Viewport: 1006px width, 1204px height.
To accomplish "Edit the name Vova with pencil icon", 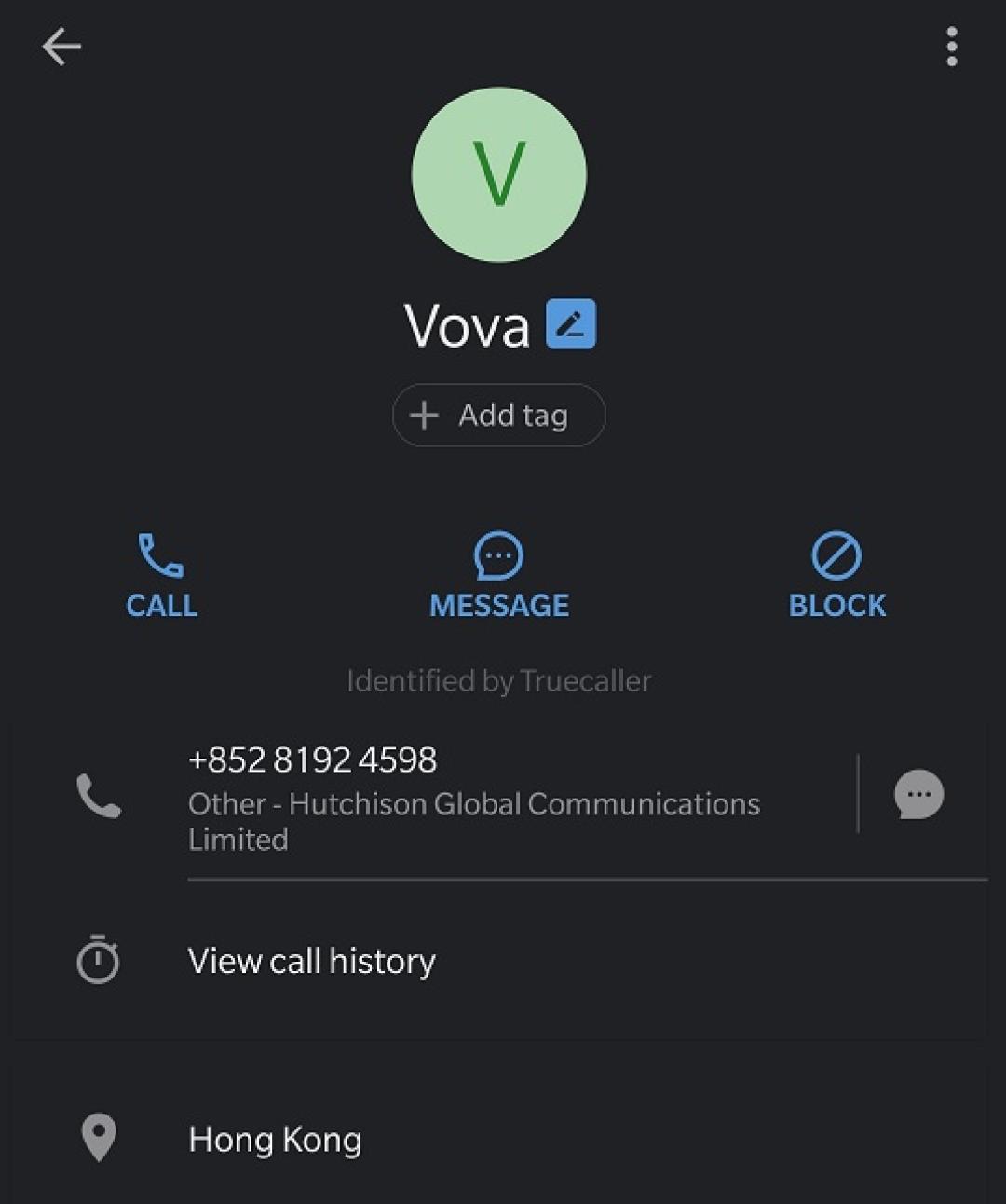I will (x=570, y=324).
